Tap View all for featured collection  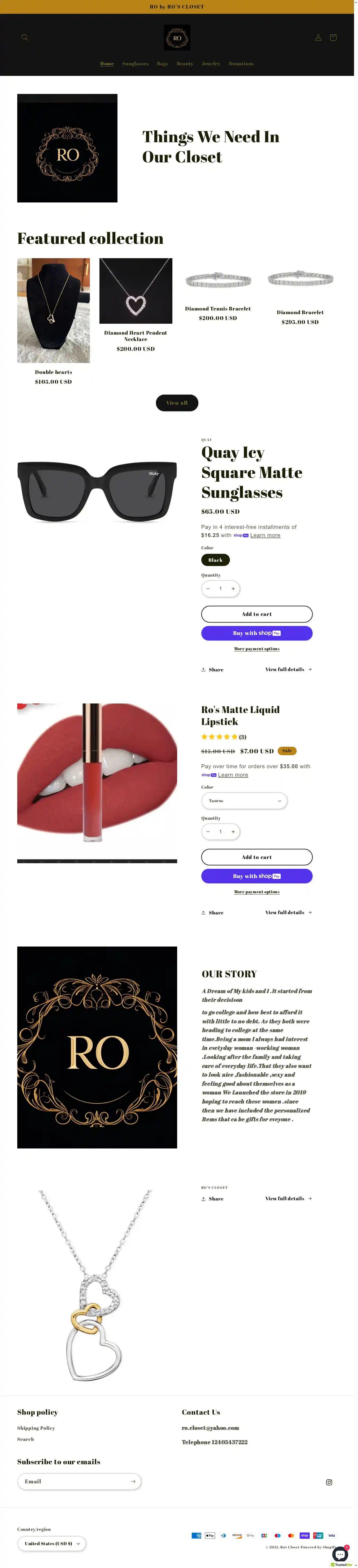pos(177,403)
